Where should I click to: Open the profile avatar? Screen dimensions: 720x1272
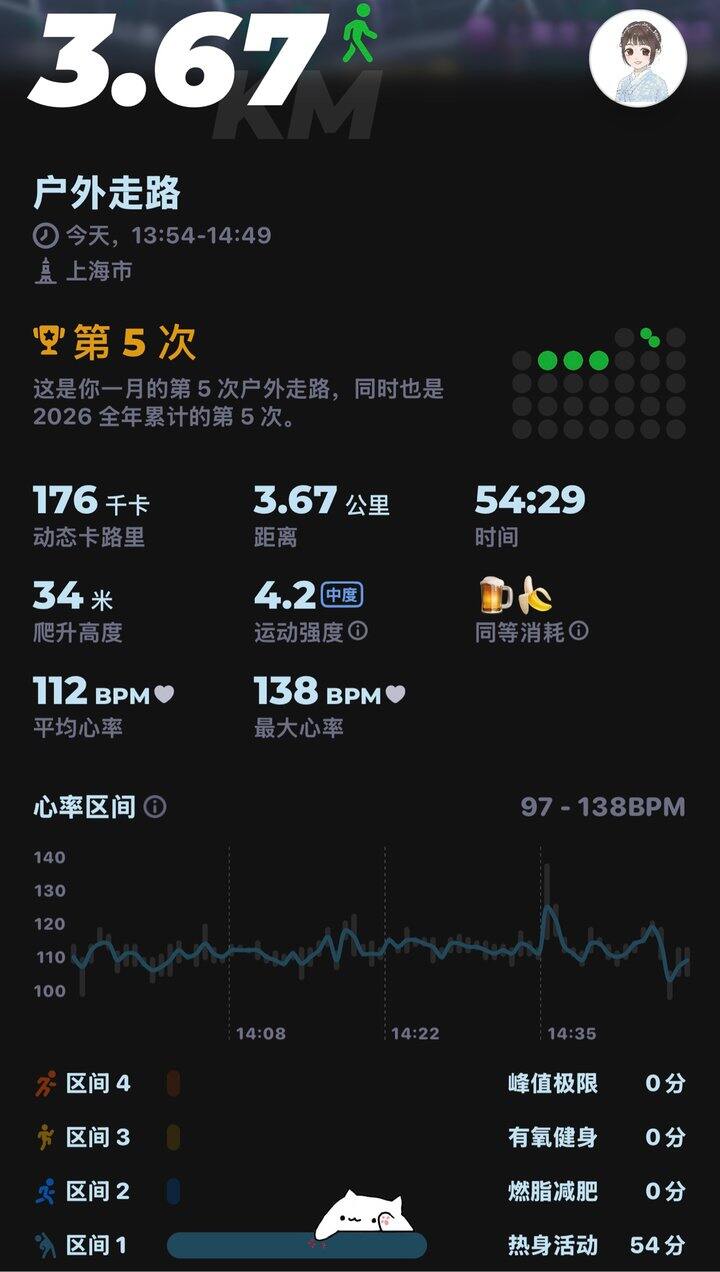click(637, 59)
